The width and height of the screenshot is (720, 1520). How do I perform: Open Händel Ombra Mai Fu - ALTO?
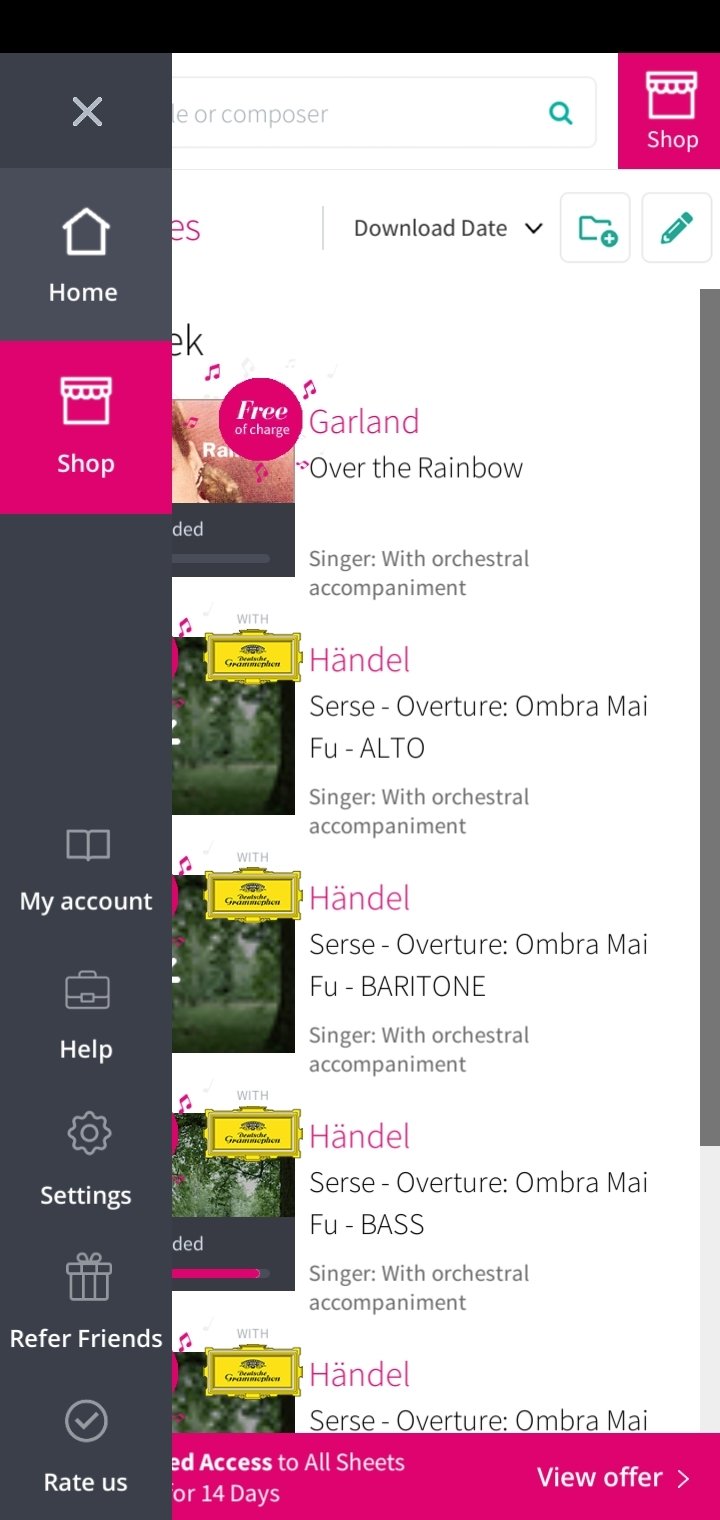478,727
